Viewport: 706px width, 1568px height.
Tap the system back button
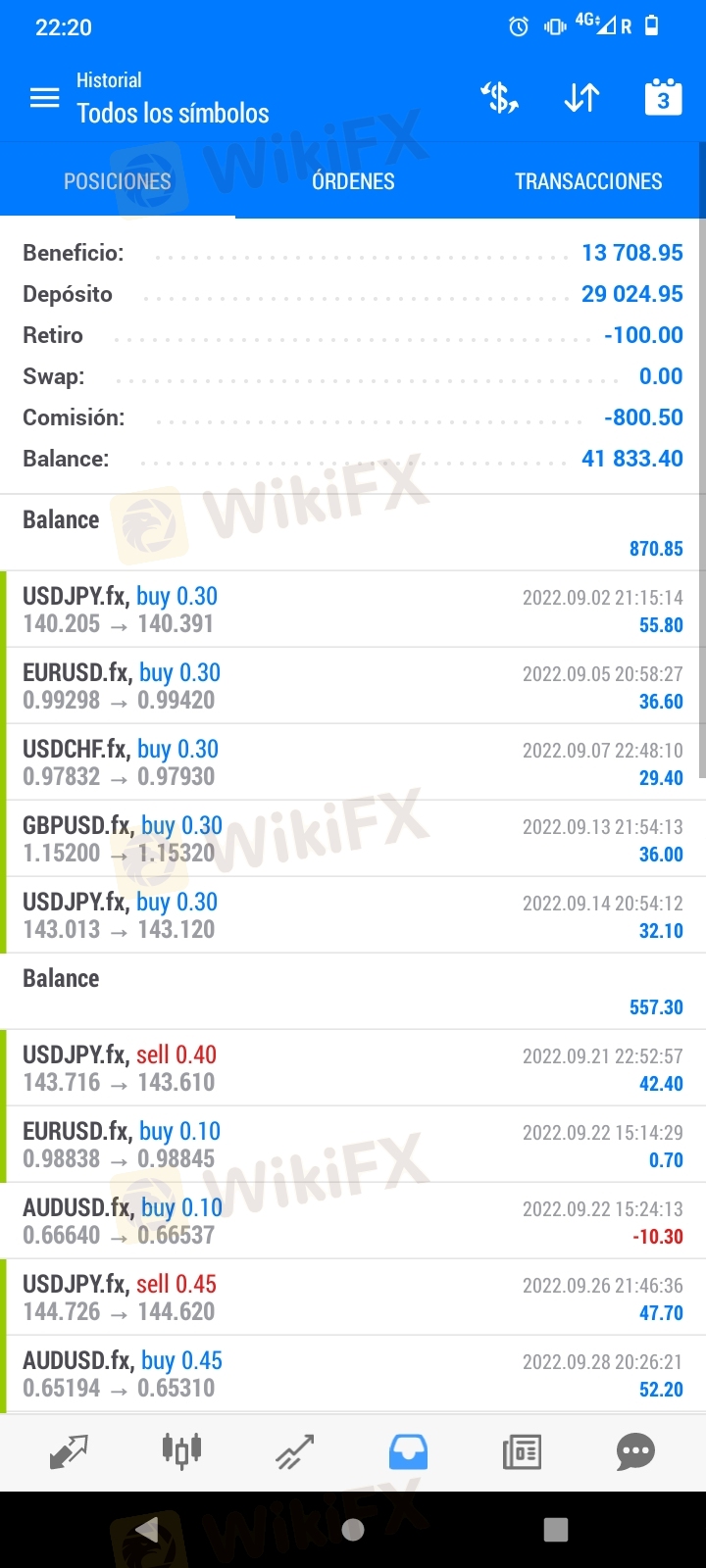[x=147, y=1529]
